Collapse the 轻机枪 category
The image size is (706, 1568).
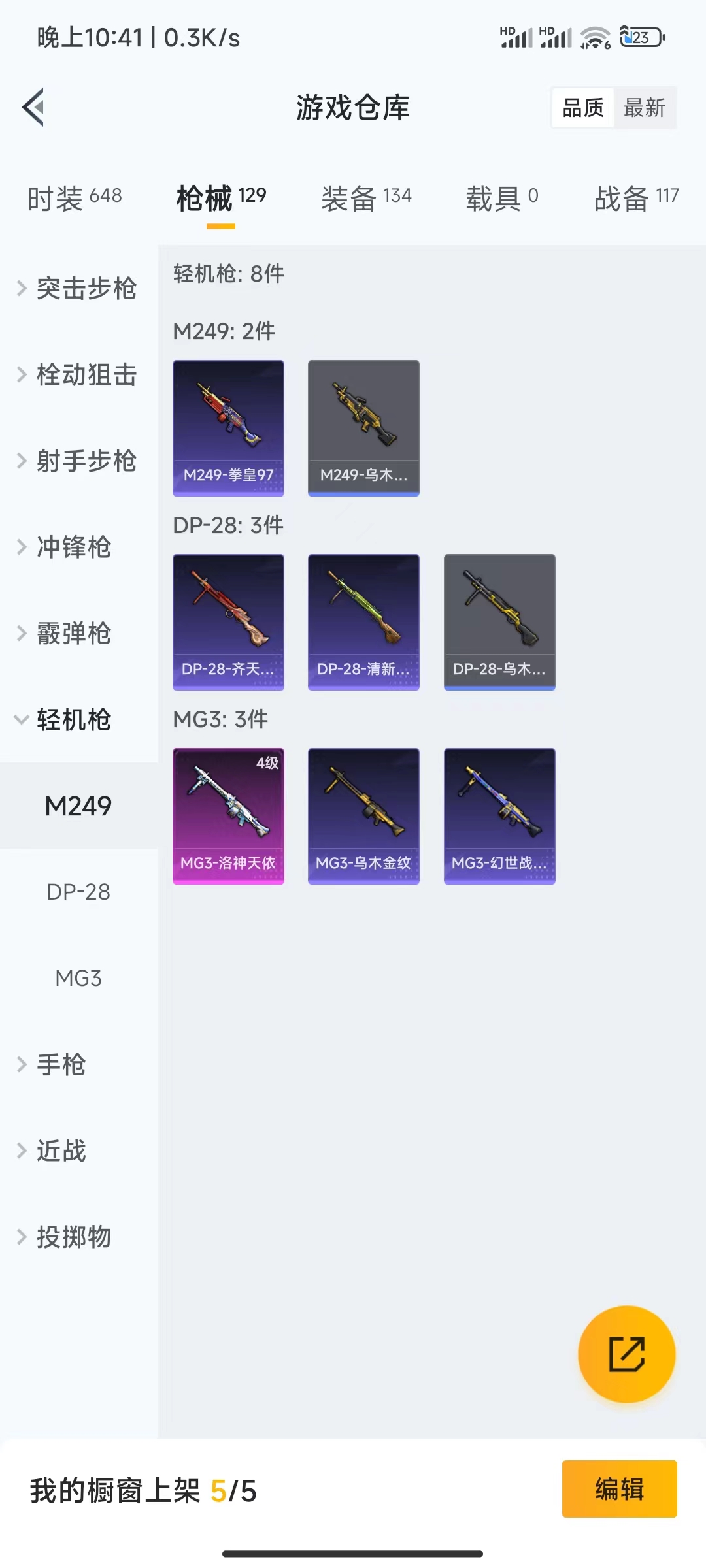click(71, 719)
